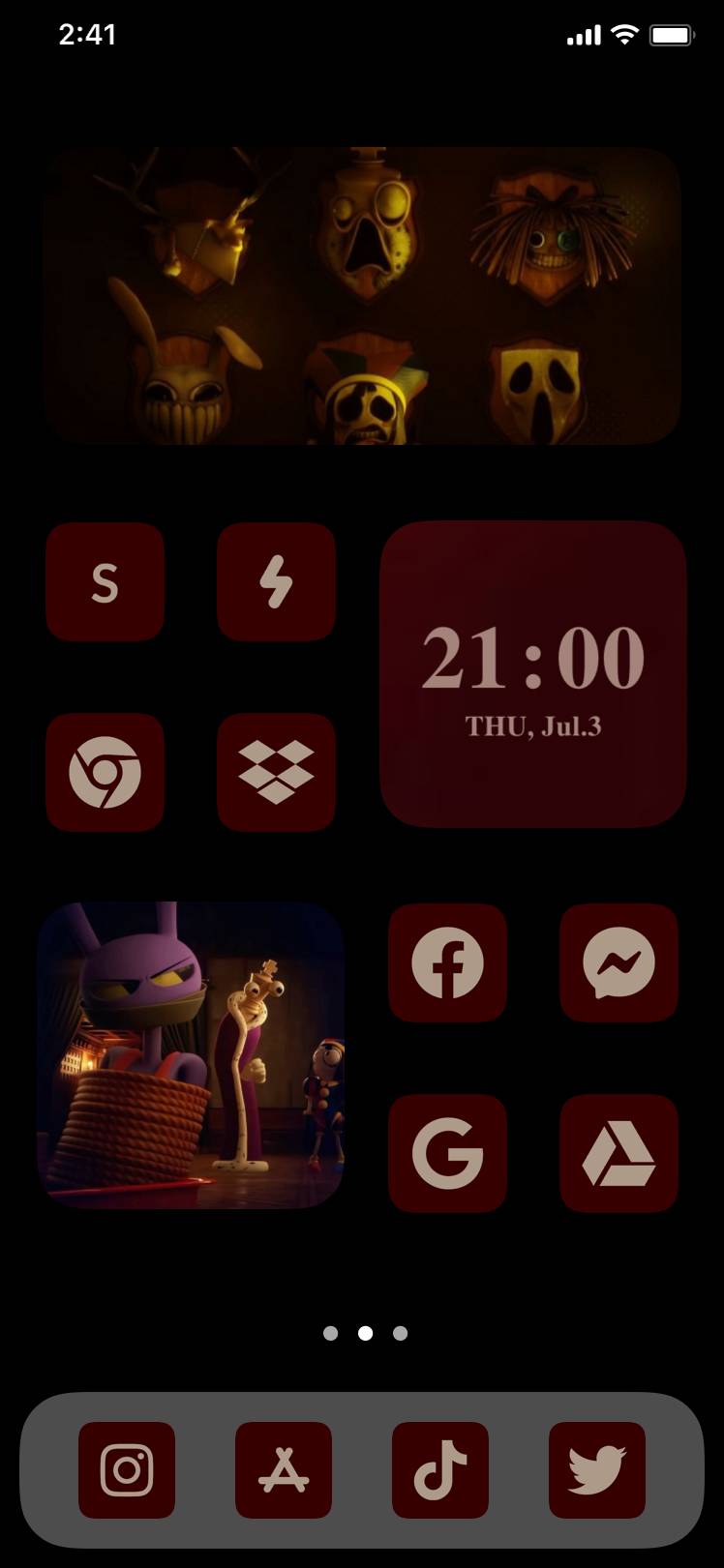Viewport: 724px width, 1568px height.
Task: Open the Chrome browser
Action: [105, 773]
